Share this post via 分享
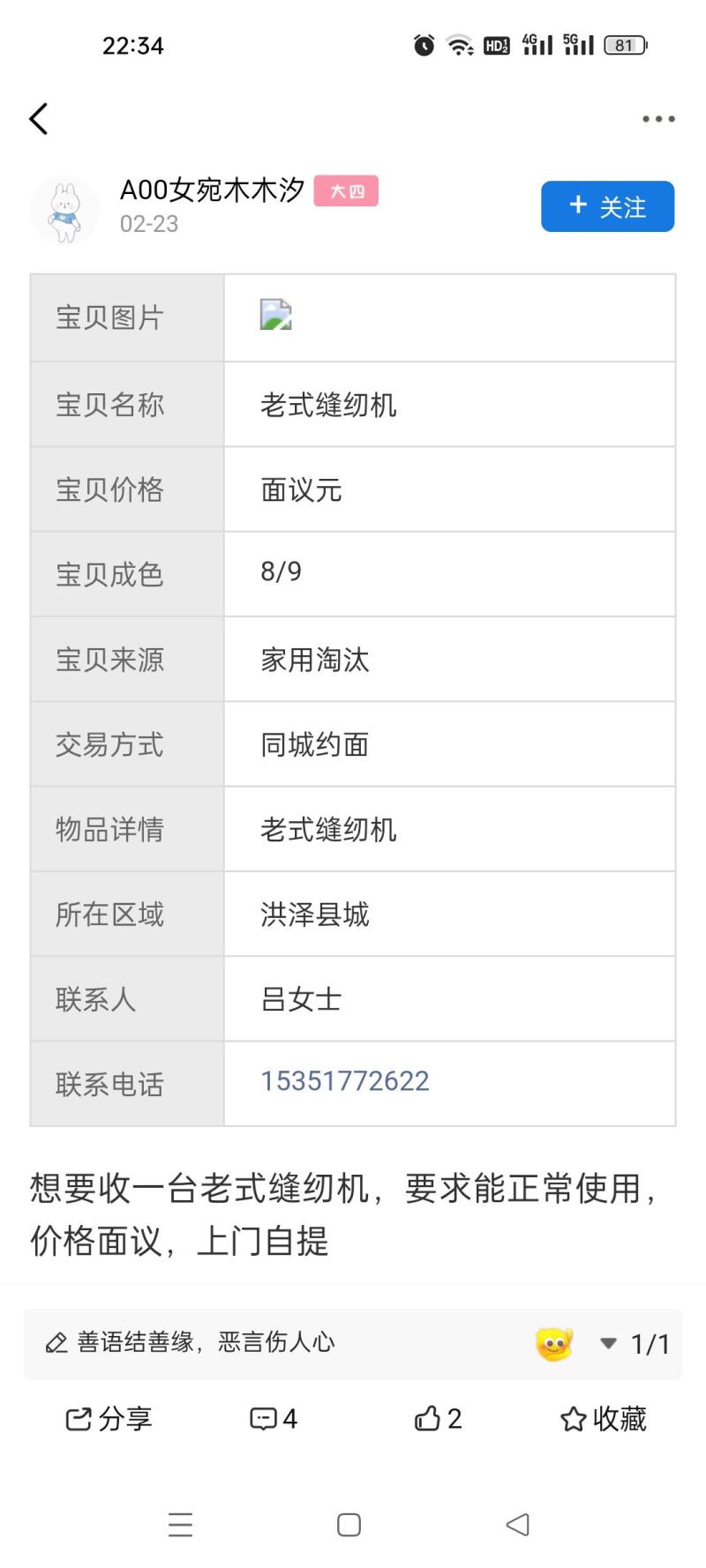 click(x=109, y=1419)
